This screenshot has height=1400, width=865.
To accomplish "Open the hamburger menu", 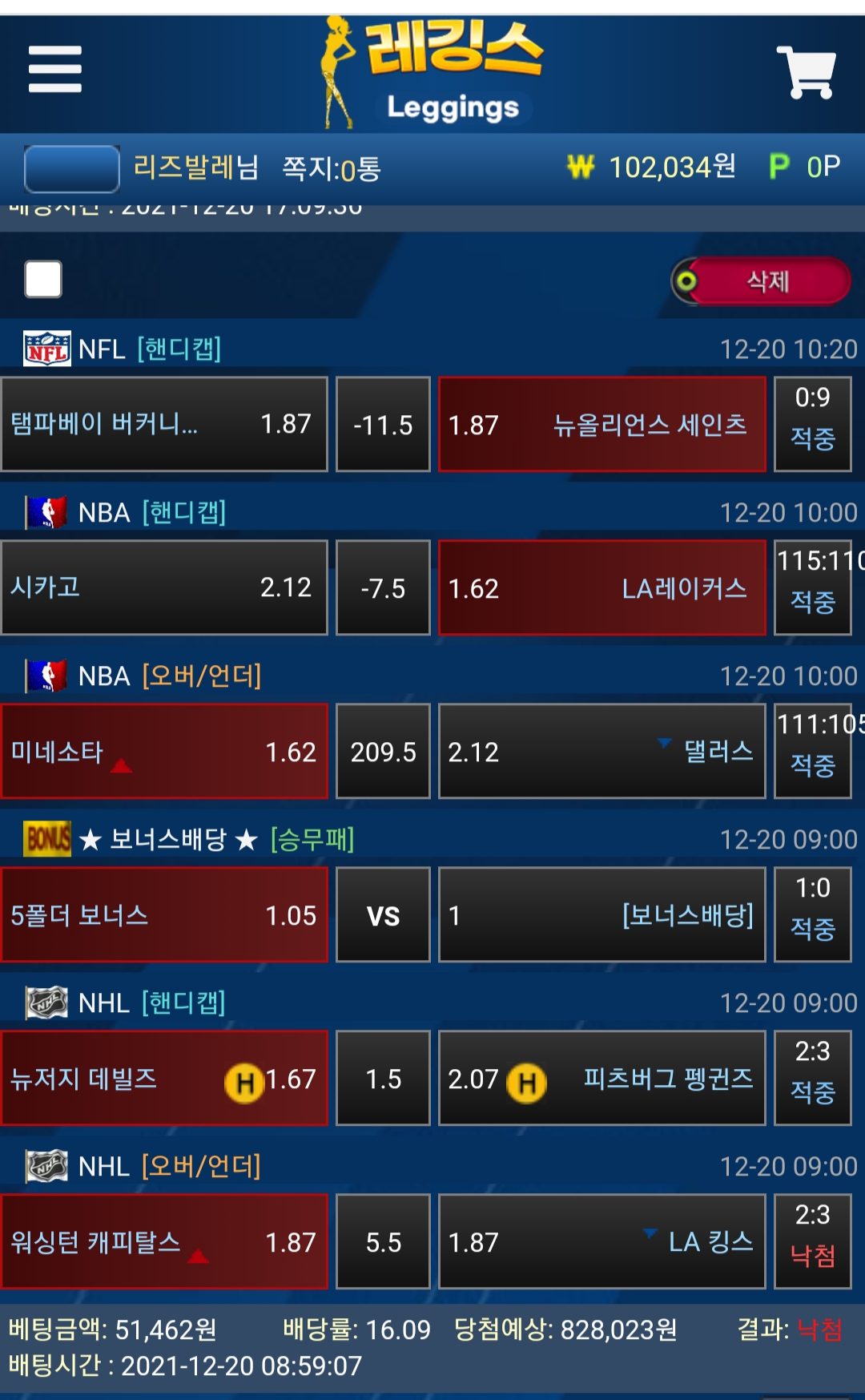I will coord(54,69).
